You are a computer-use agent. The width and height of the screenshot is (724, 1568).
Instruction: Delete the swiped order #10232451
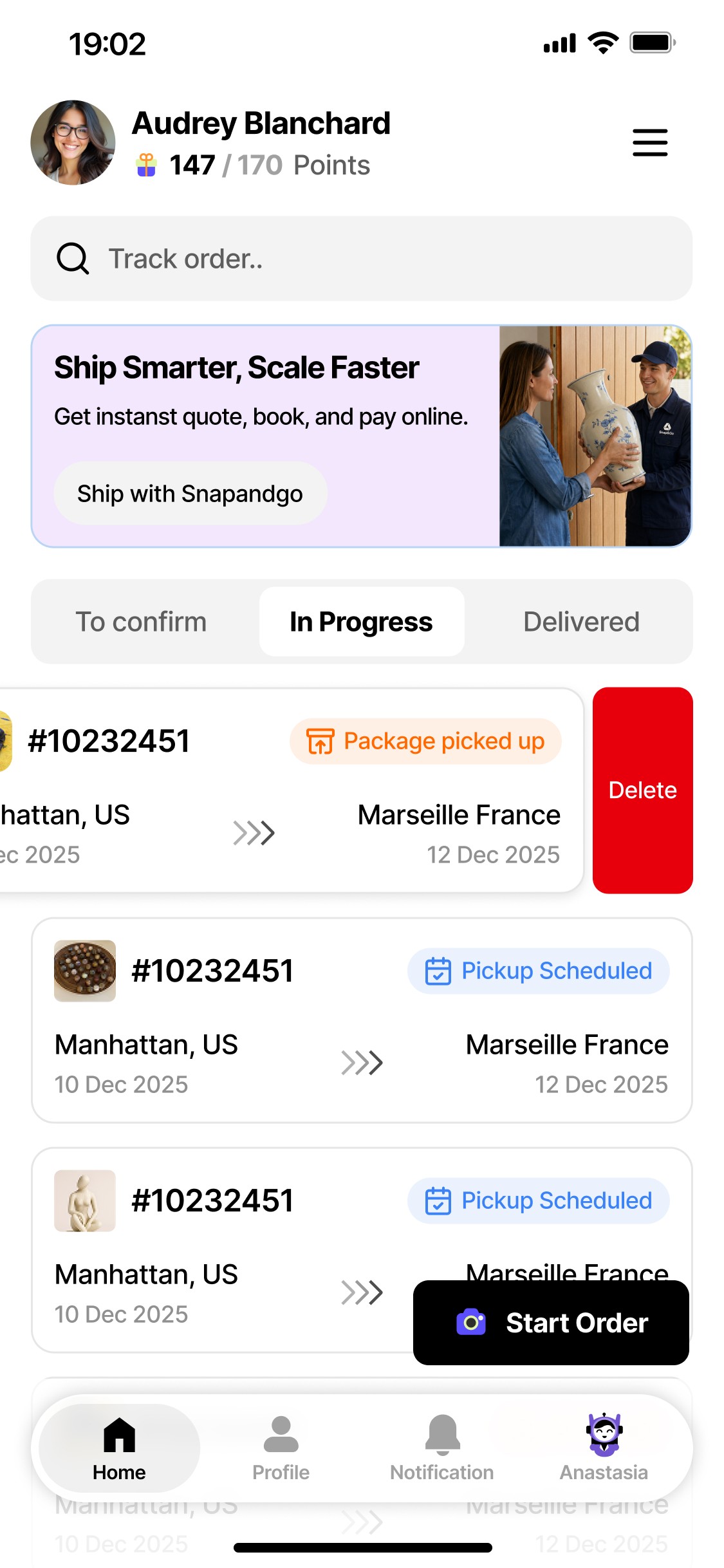642,790
